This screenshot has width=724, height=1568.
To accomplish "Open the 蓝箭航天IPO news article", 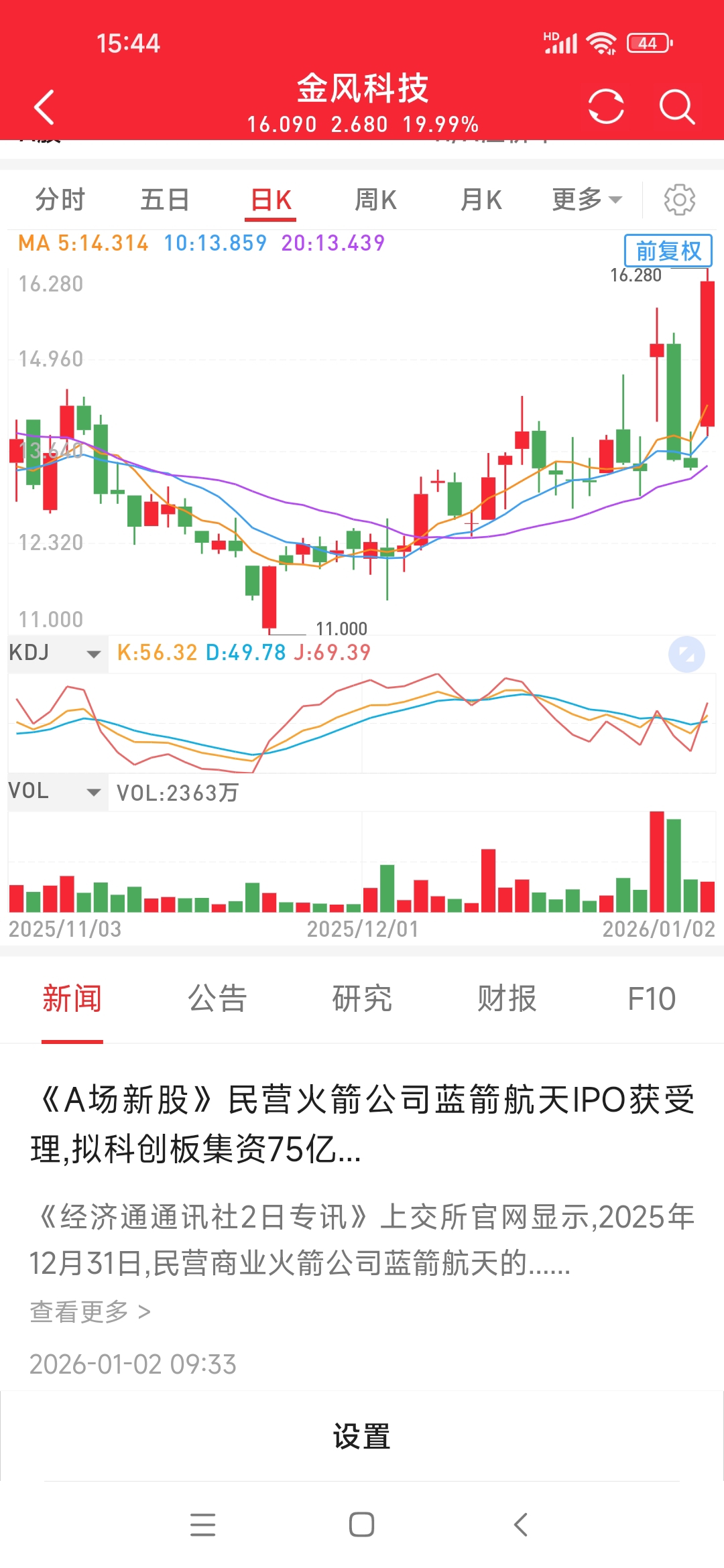I will pyautogui.click(x=362, y=1124).
